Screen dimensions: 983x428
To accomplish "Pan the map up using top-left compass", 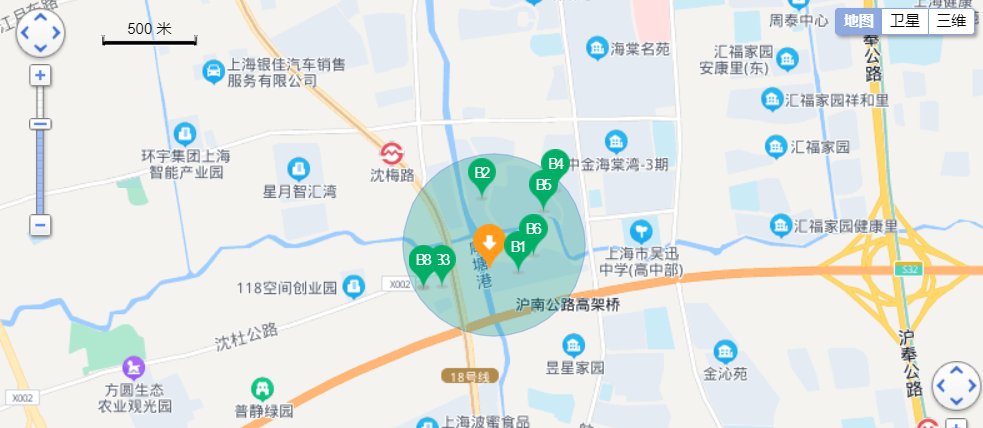I will (40, 20).
